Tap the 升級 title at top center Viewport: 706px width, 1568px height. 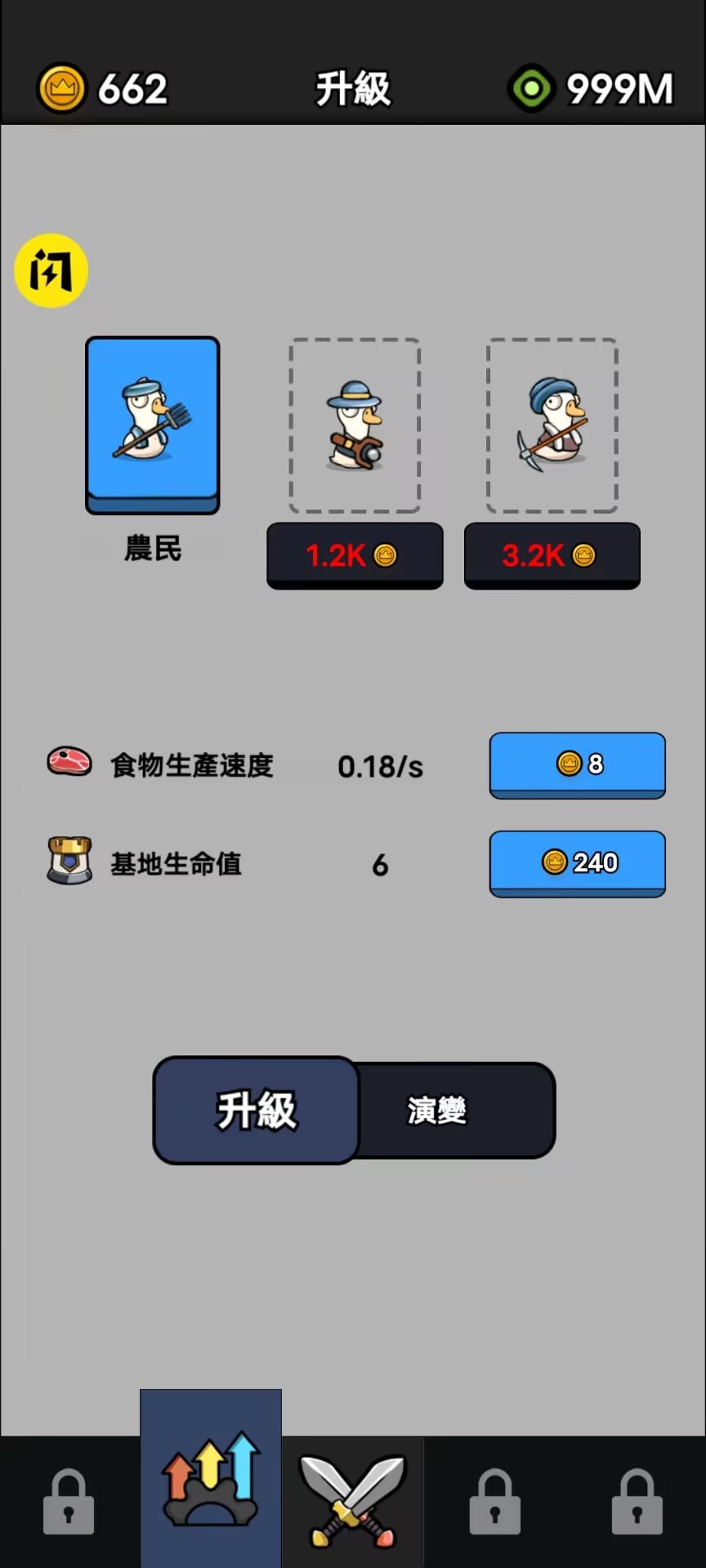pos(351,87)
